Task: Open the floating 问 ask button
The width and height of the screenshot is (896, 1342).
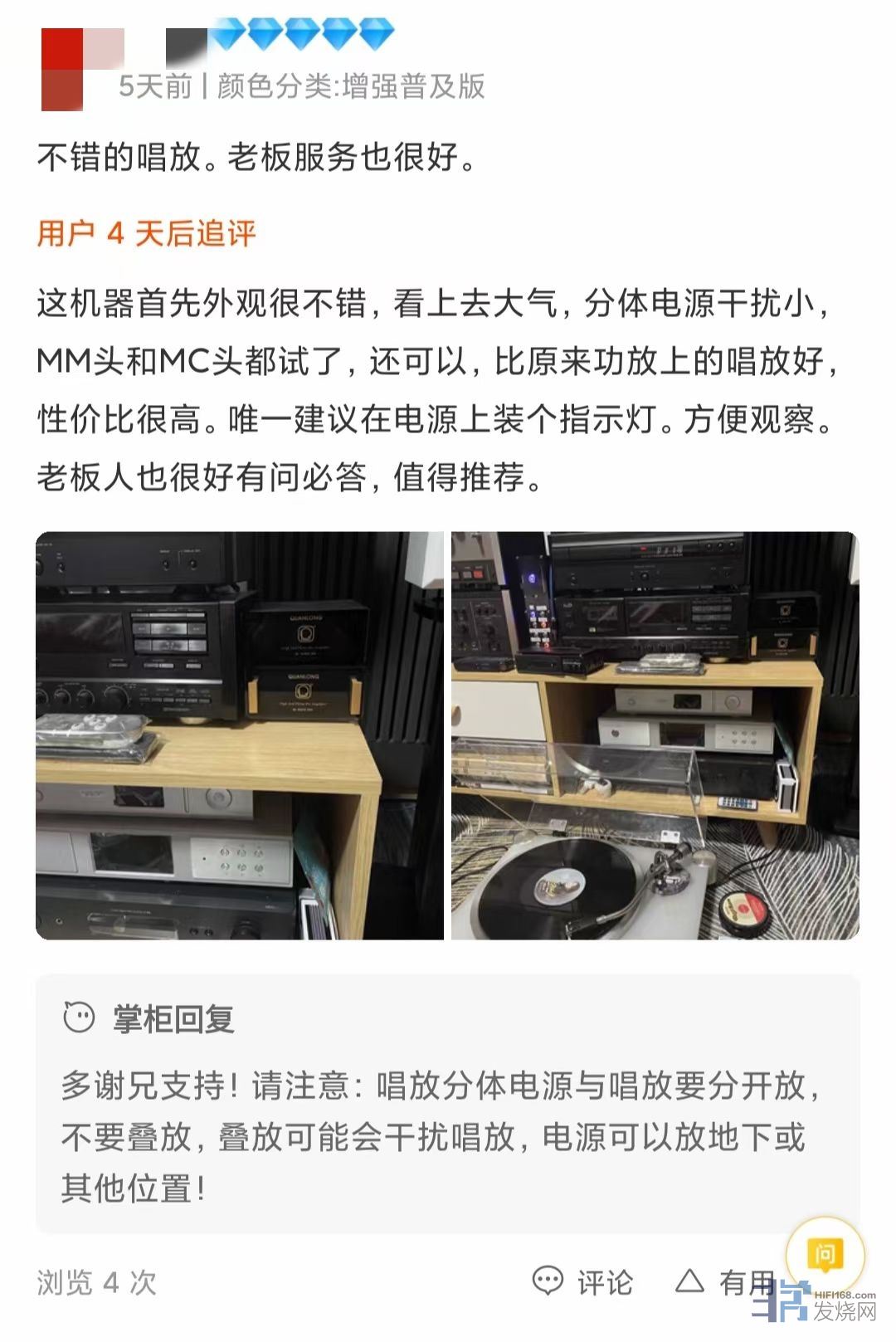Action: click(x=824, y=1255)
